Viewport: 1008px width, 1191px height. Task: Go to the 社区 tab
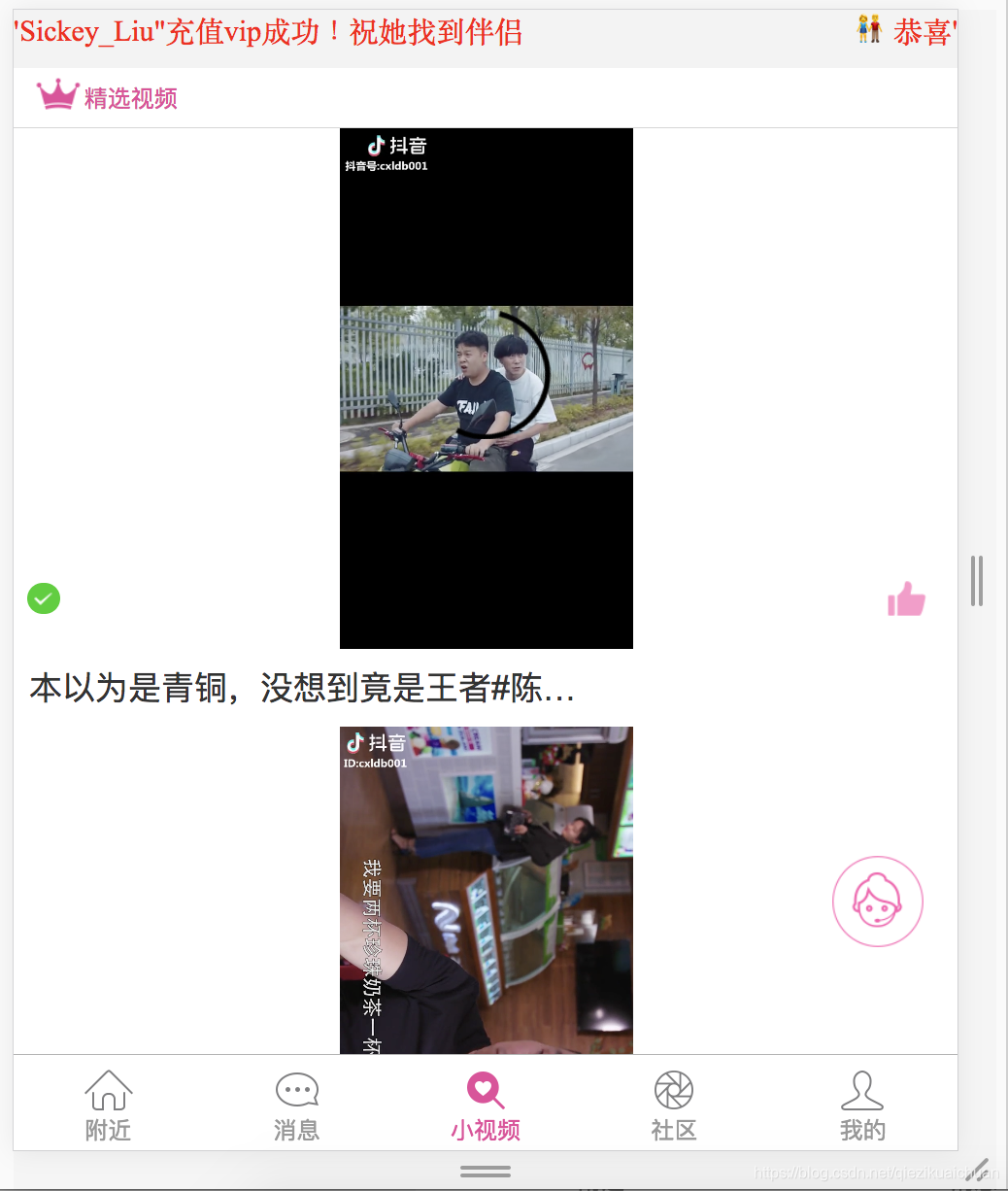[x=674, y=1105]
